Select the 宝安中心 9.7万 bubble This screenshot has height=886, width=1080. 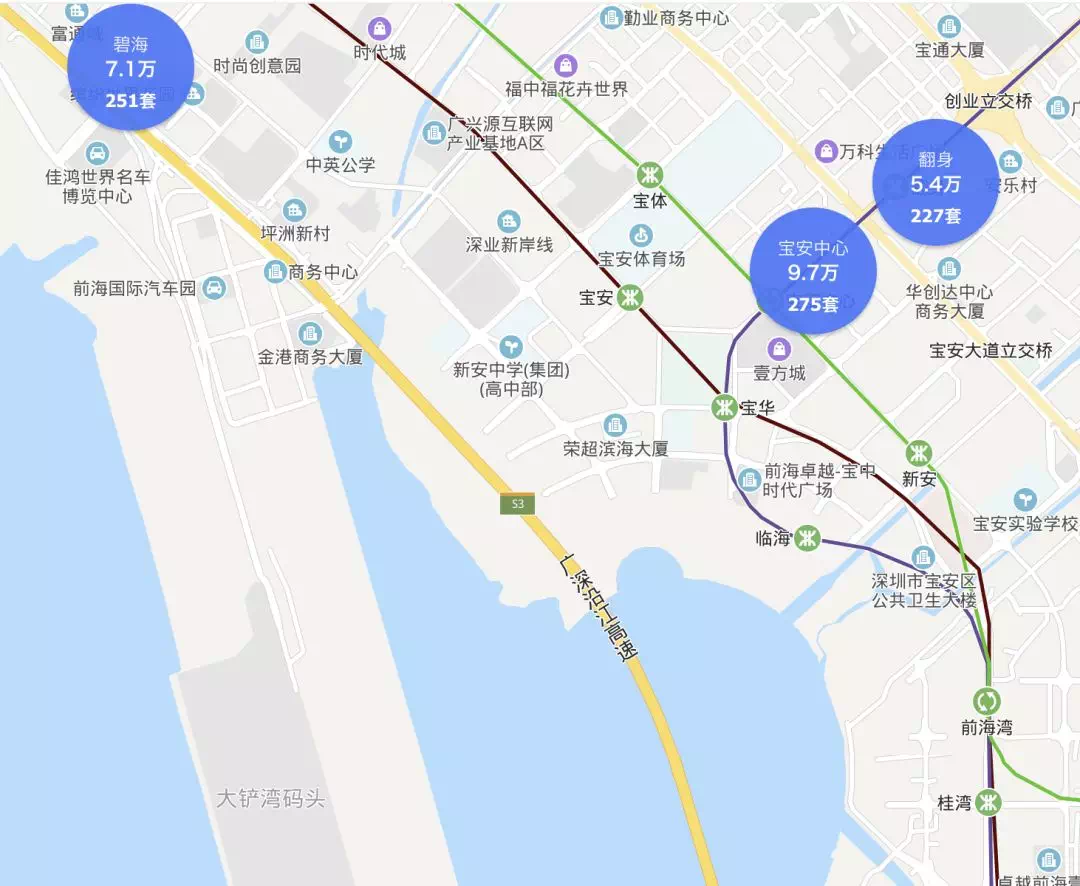point(813,274)
